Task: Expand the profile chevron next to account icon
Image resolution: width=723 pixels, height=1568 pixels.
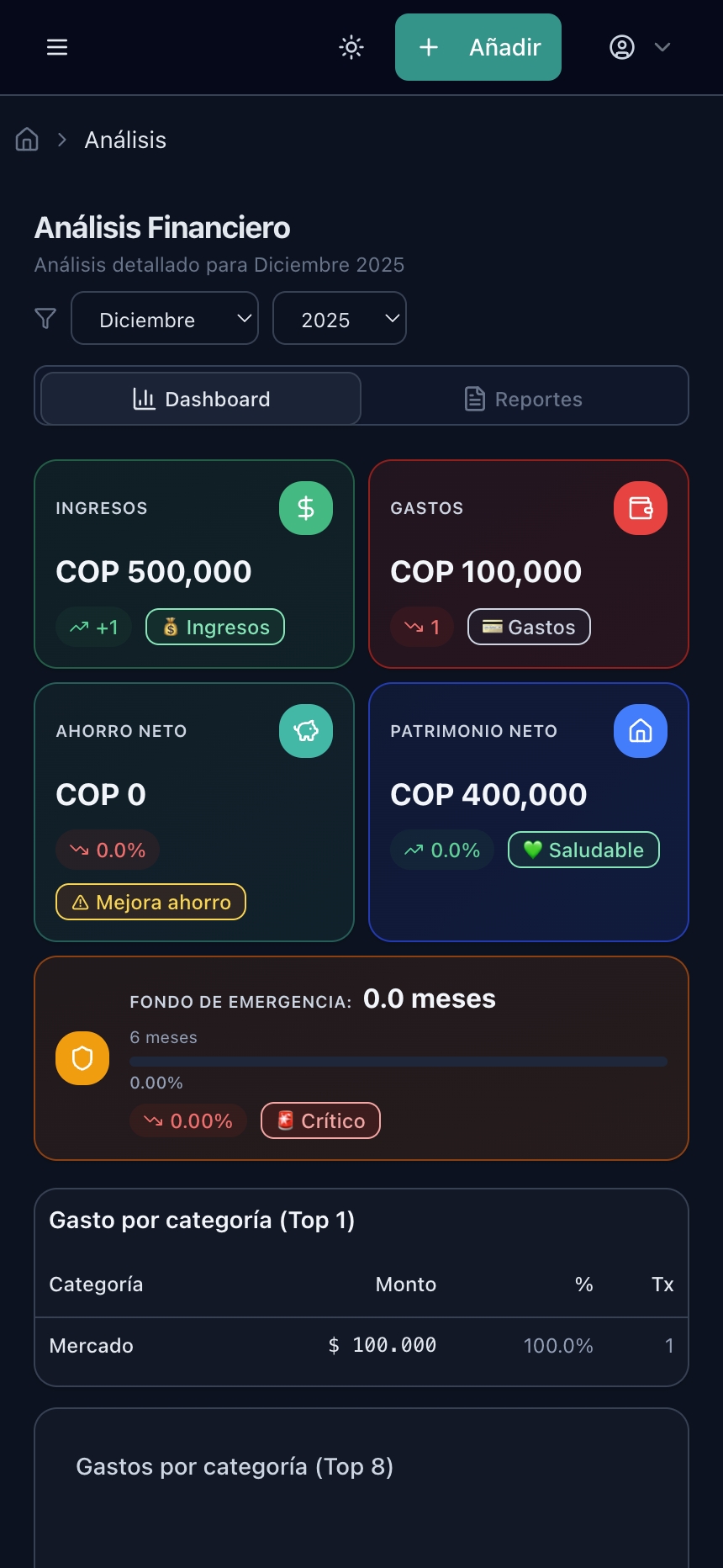Action: pyautogui.click(x=662, y=47)
